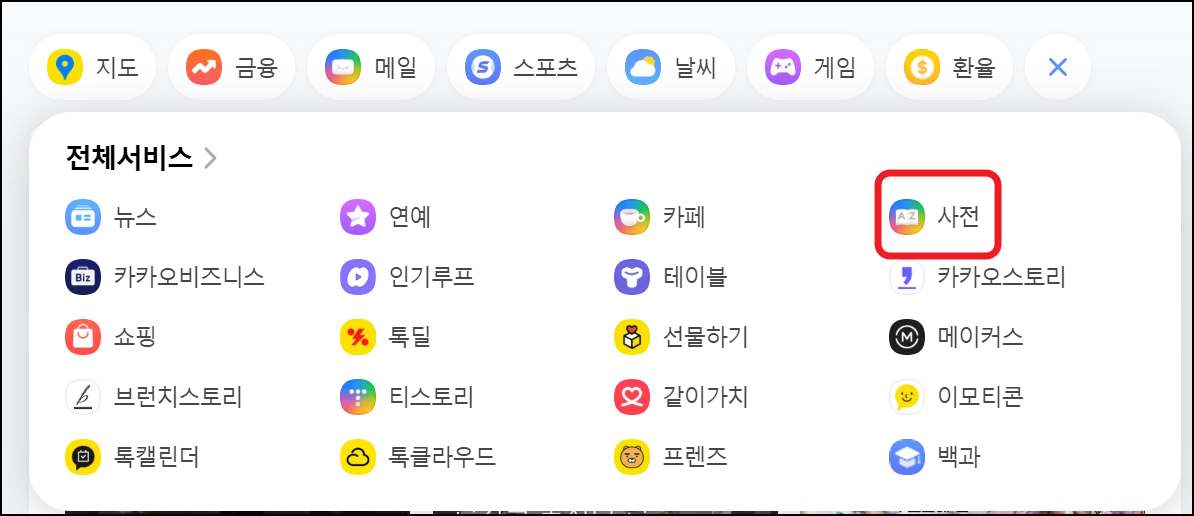Open the 게임 chip
The image size is (1194, 516).
pos(810,68)
